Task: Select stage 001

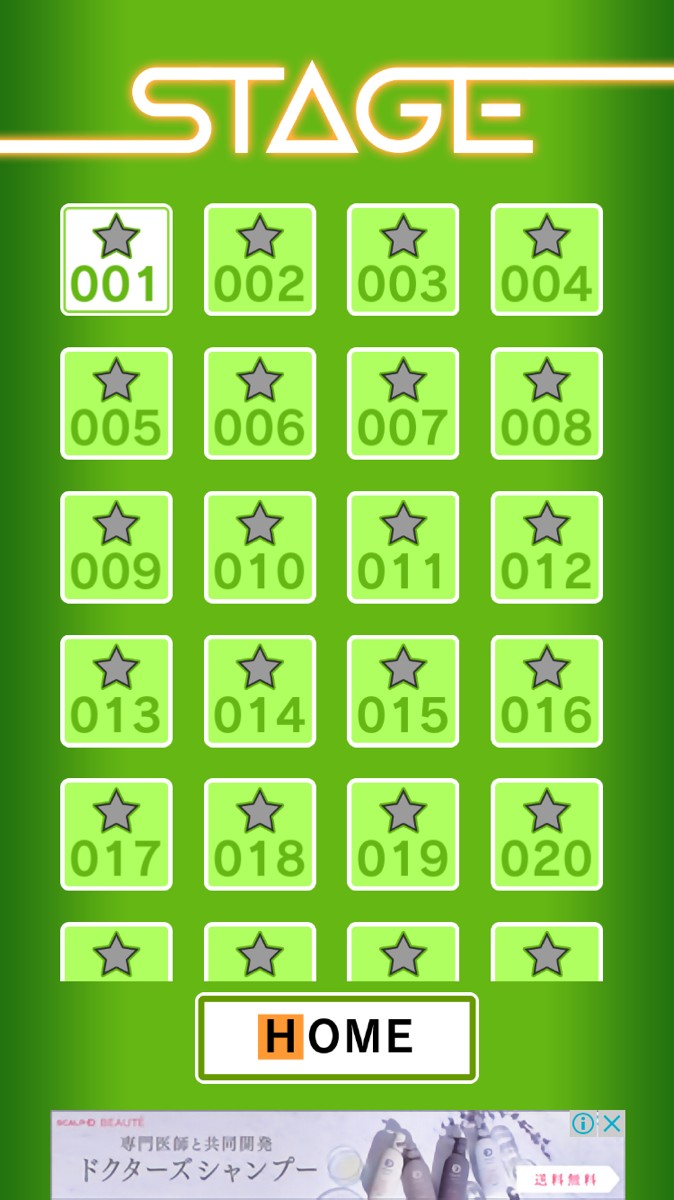Action: (x=116, y=260)
